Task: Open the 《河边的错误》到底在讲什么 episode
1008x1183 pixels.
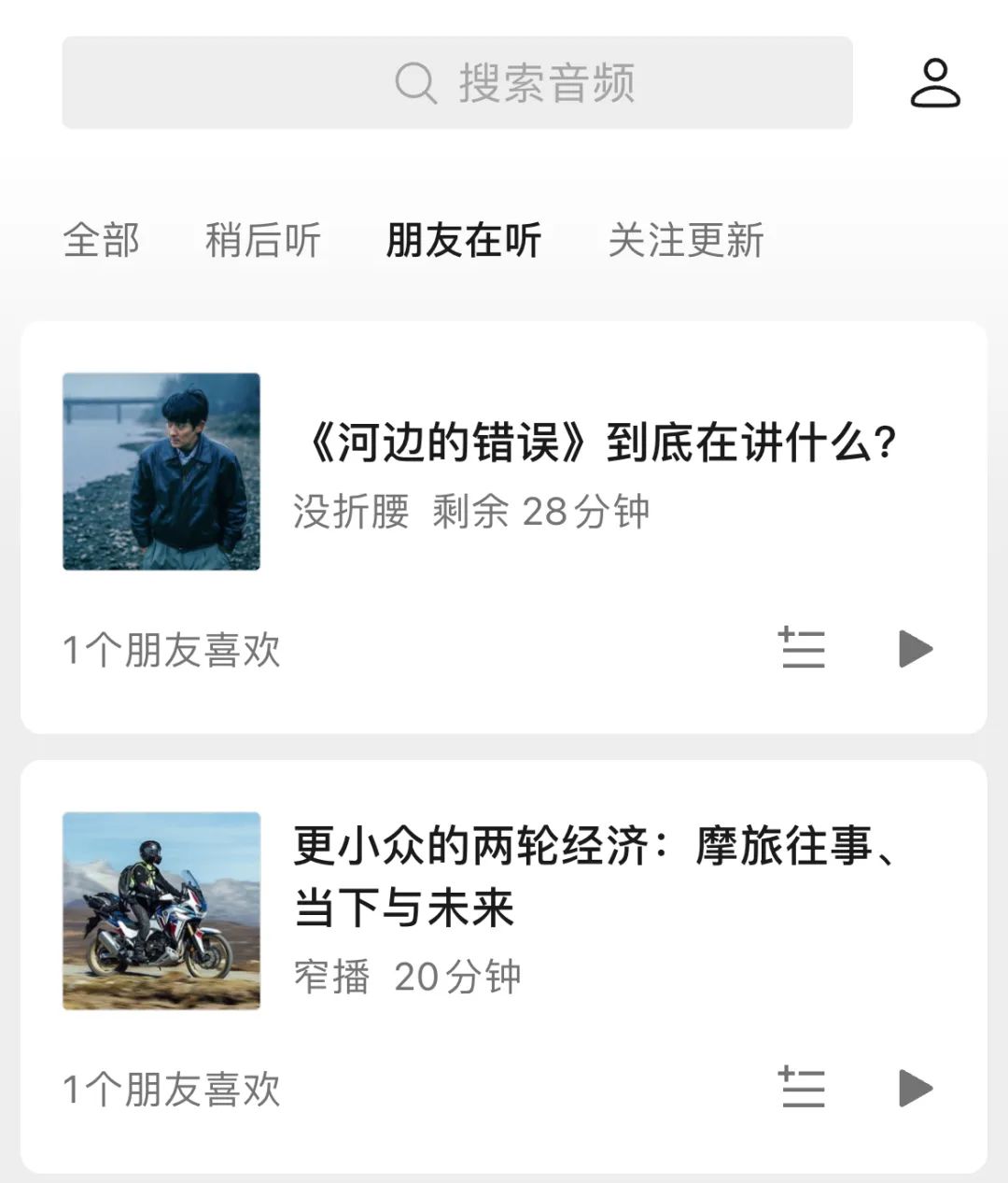Action: pyautogui.click(x=594, y=443)
